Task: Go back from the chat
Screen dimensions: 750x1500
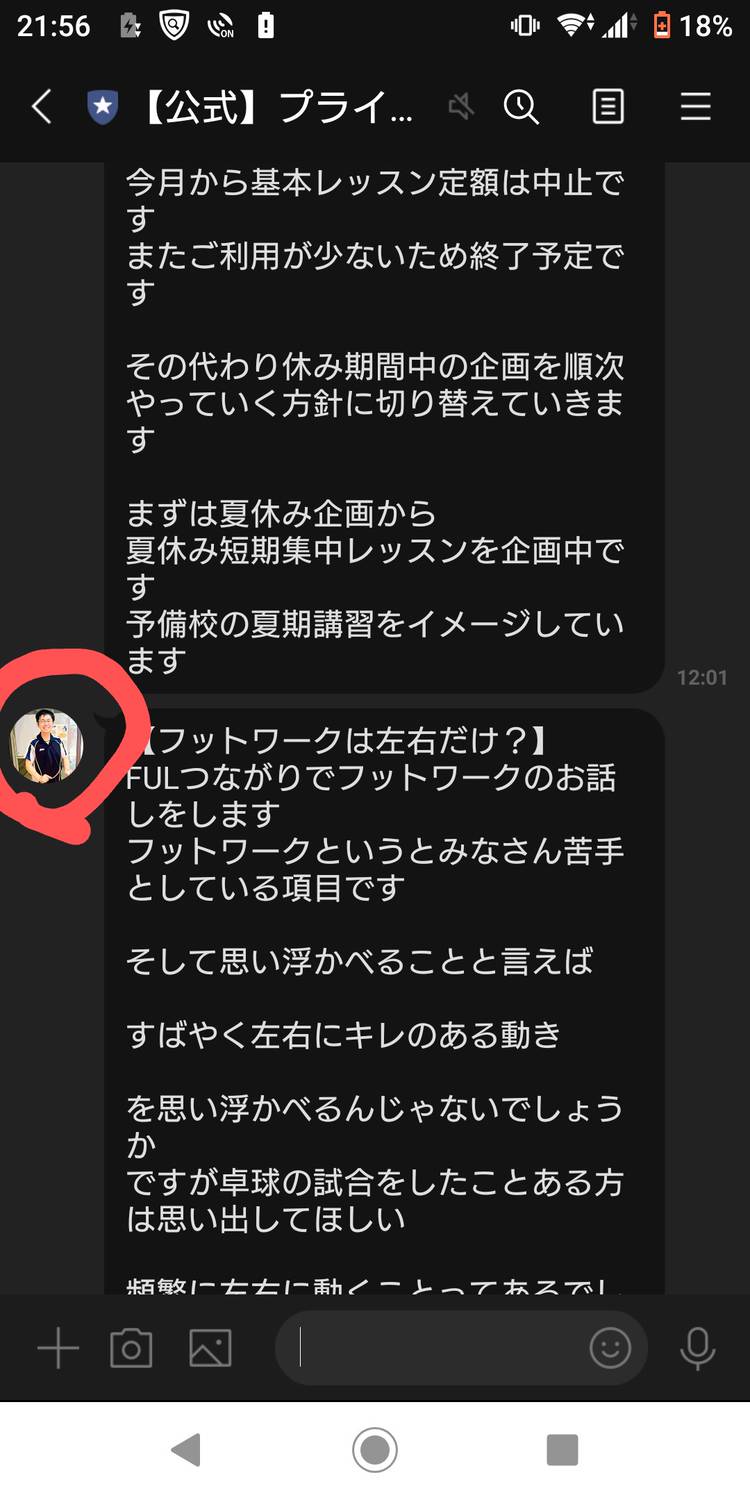Action: pos(41,106)
